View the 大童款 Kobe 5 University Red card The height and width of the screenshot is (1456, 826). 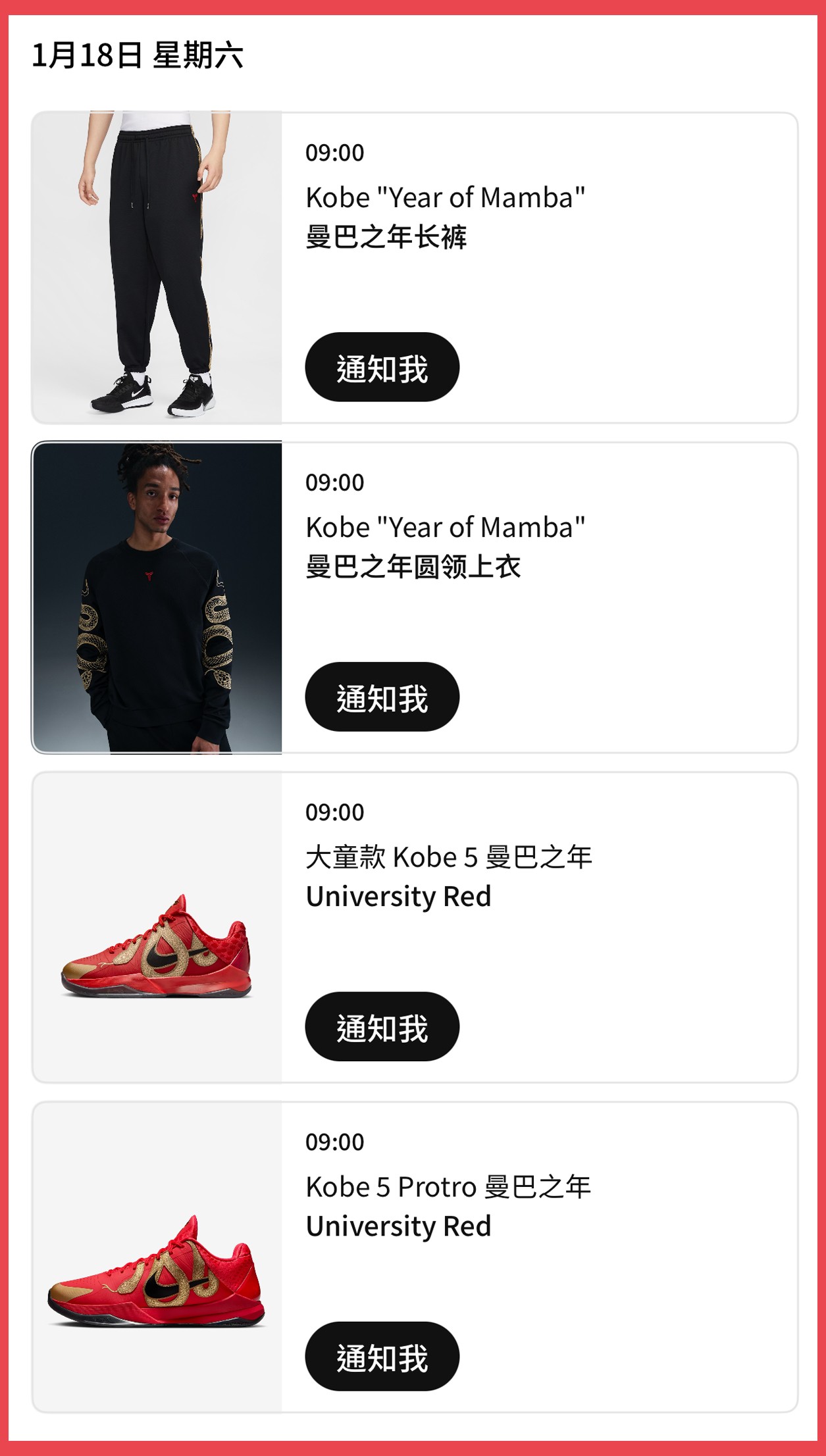click(x=448, y=876)
